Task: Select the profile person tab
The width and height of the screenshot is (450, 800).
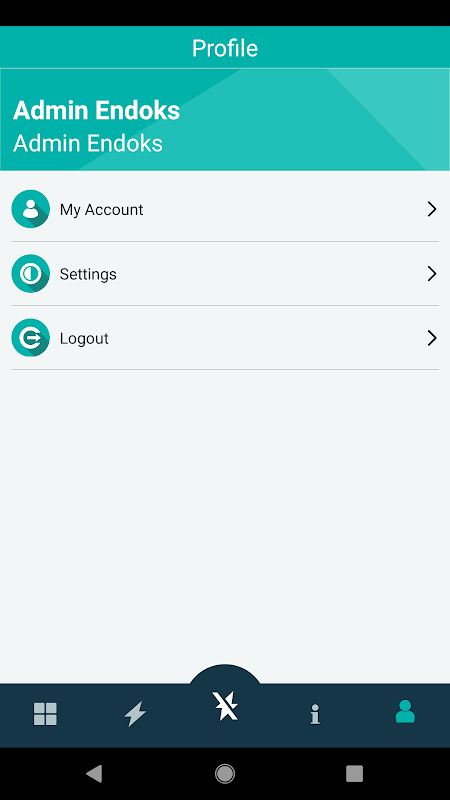Action: pyautogui.click(x=405, y=711)
